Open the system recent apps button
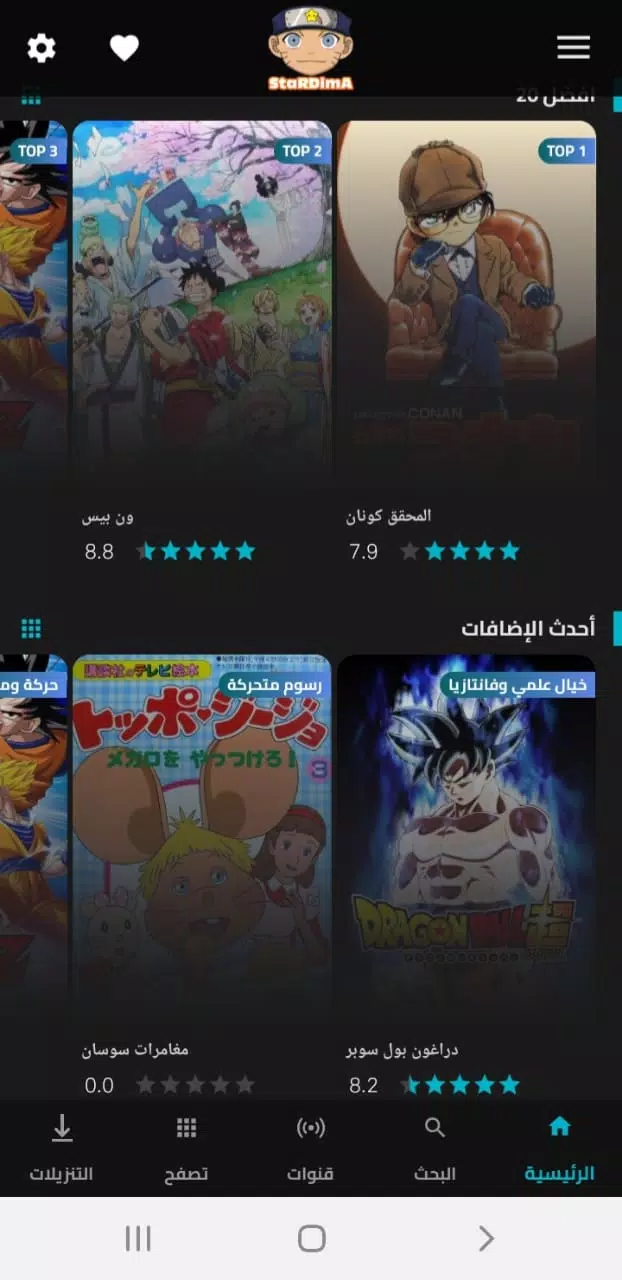622x1280 pixels. [x=138, y=1239]
